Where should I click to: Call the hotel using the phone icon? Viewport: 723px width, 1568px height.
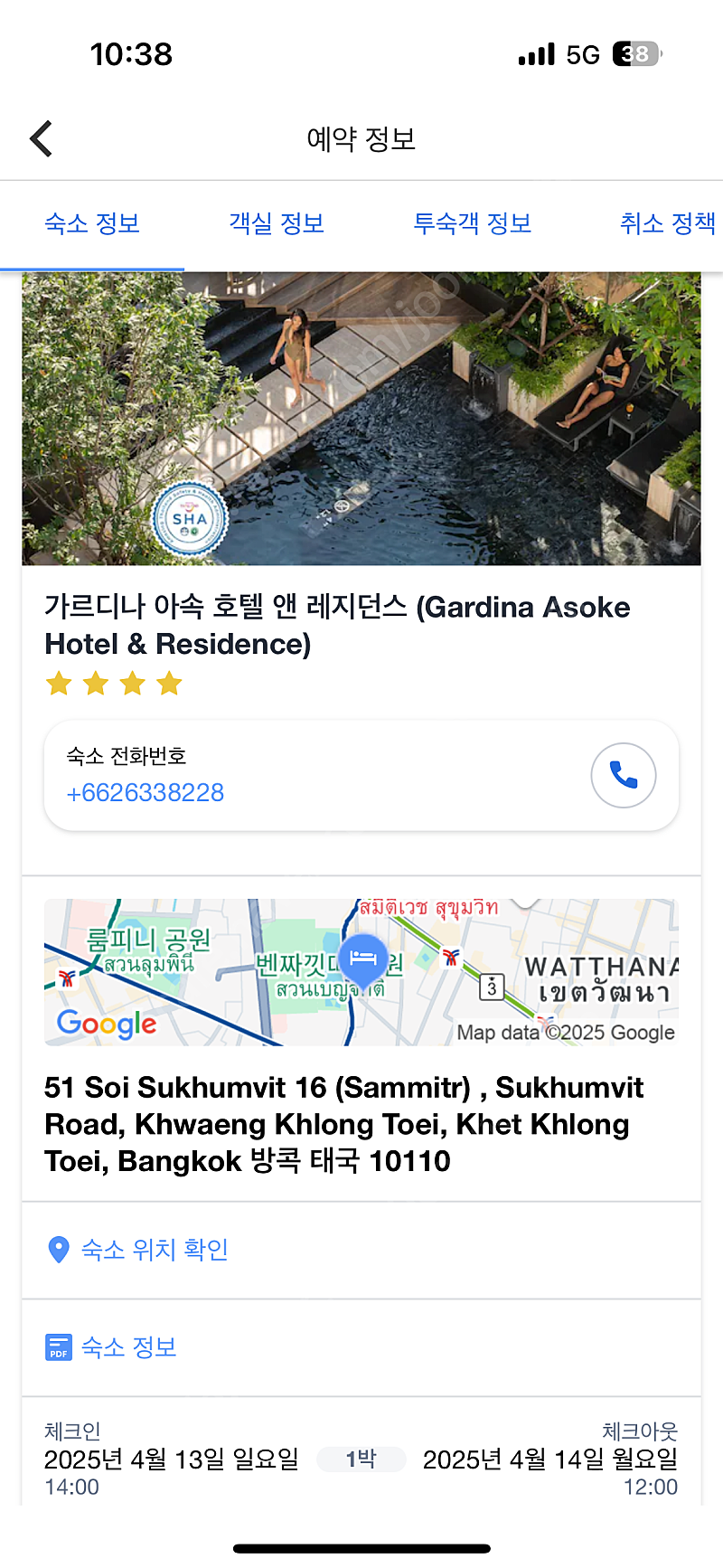pyautogui.click(x=624, y=775)
